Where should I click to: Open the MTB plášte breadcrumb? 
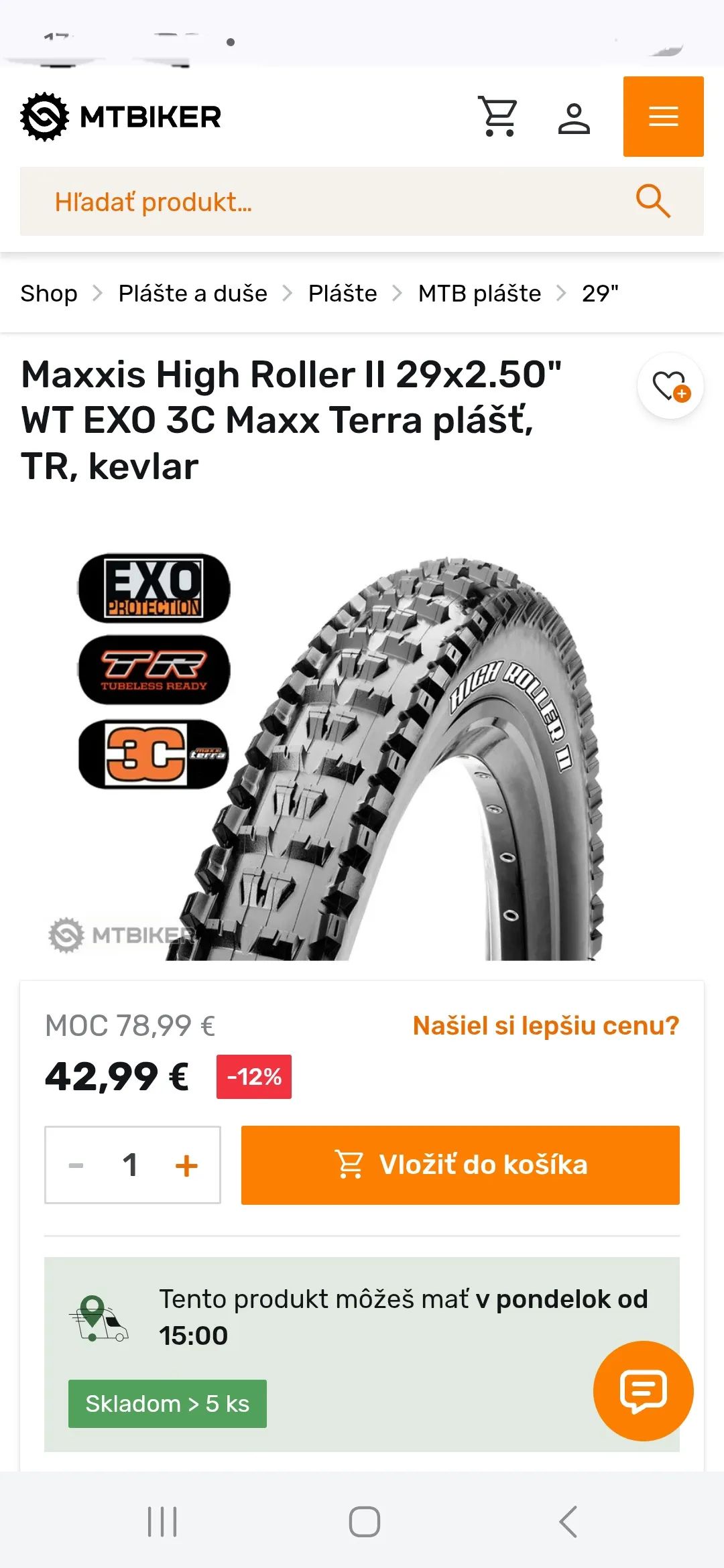click(x=479, y=293)
